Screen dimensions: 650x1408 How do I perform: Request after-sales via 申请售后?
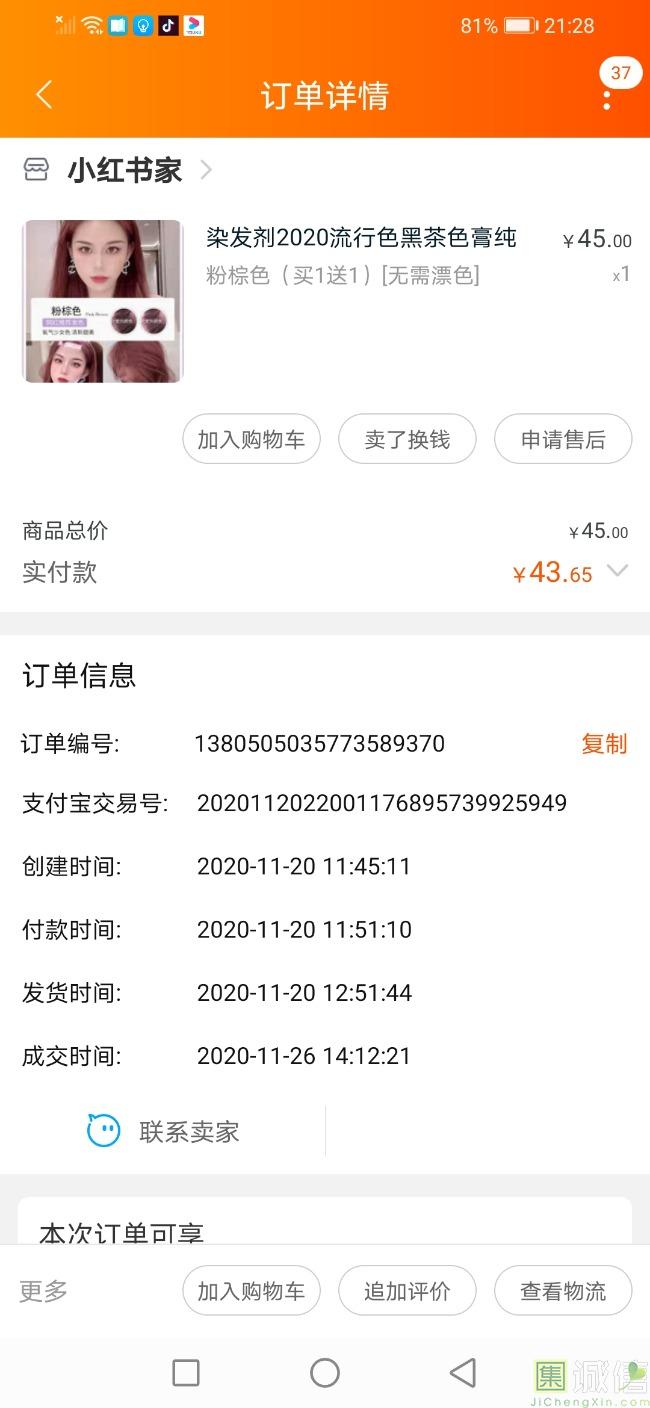[x=563, y=439]
